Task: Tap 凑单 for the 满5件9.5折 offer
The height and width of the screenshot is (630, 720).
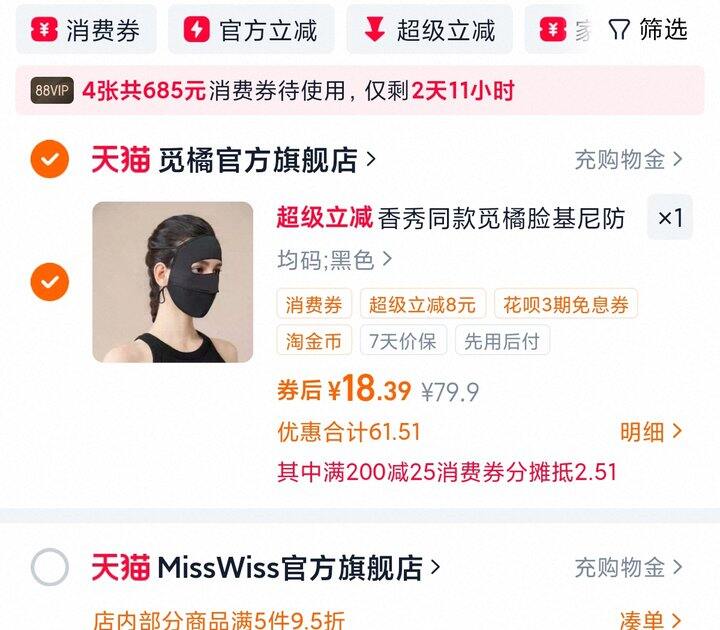Action: [x=651, y=620]
